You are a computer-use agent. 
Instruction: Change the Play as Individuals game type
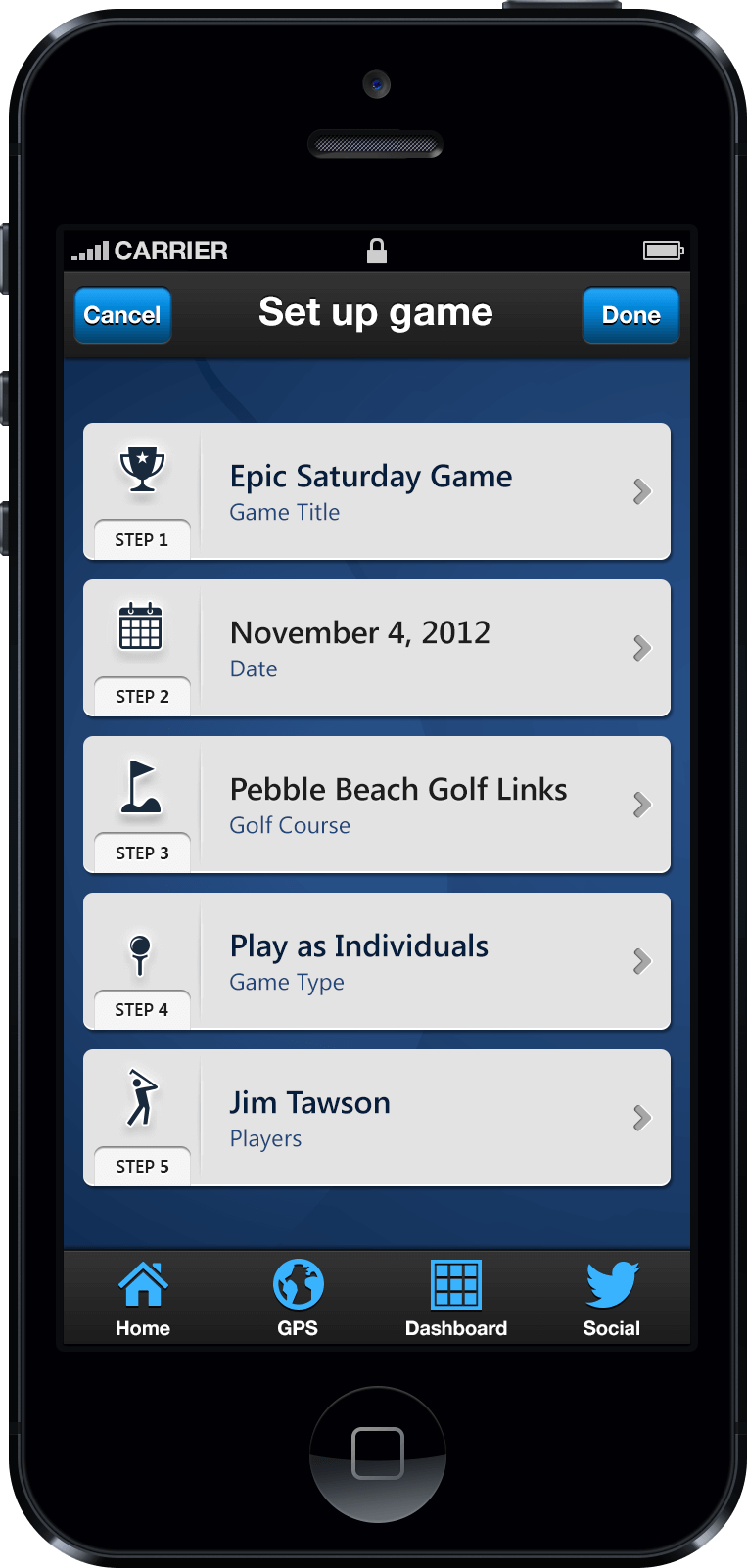(377, 961)
